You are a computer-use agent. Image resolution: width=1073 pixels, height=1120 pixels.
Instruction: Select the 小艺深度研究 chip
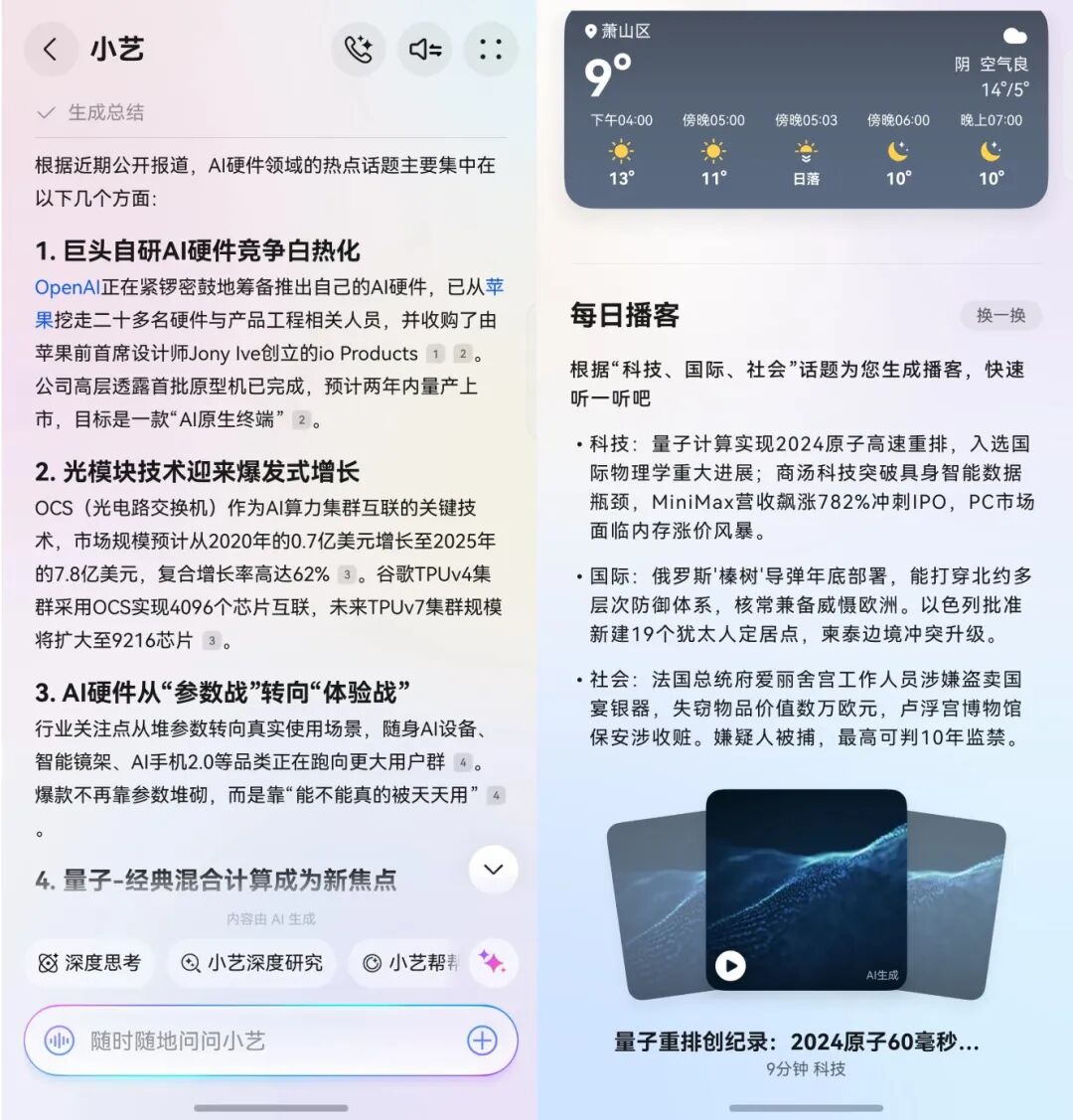(x=250, y=962)
